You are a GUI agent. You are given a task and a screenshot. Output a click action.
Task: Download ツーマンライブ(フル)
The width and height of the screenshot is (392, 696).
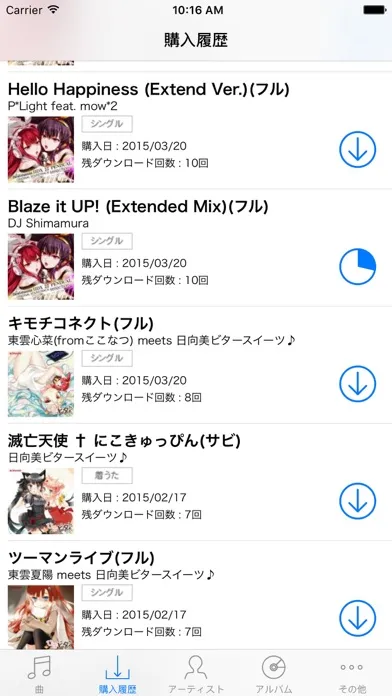point(357,618)
